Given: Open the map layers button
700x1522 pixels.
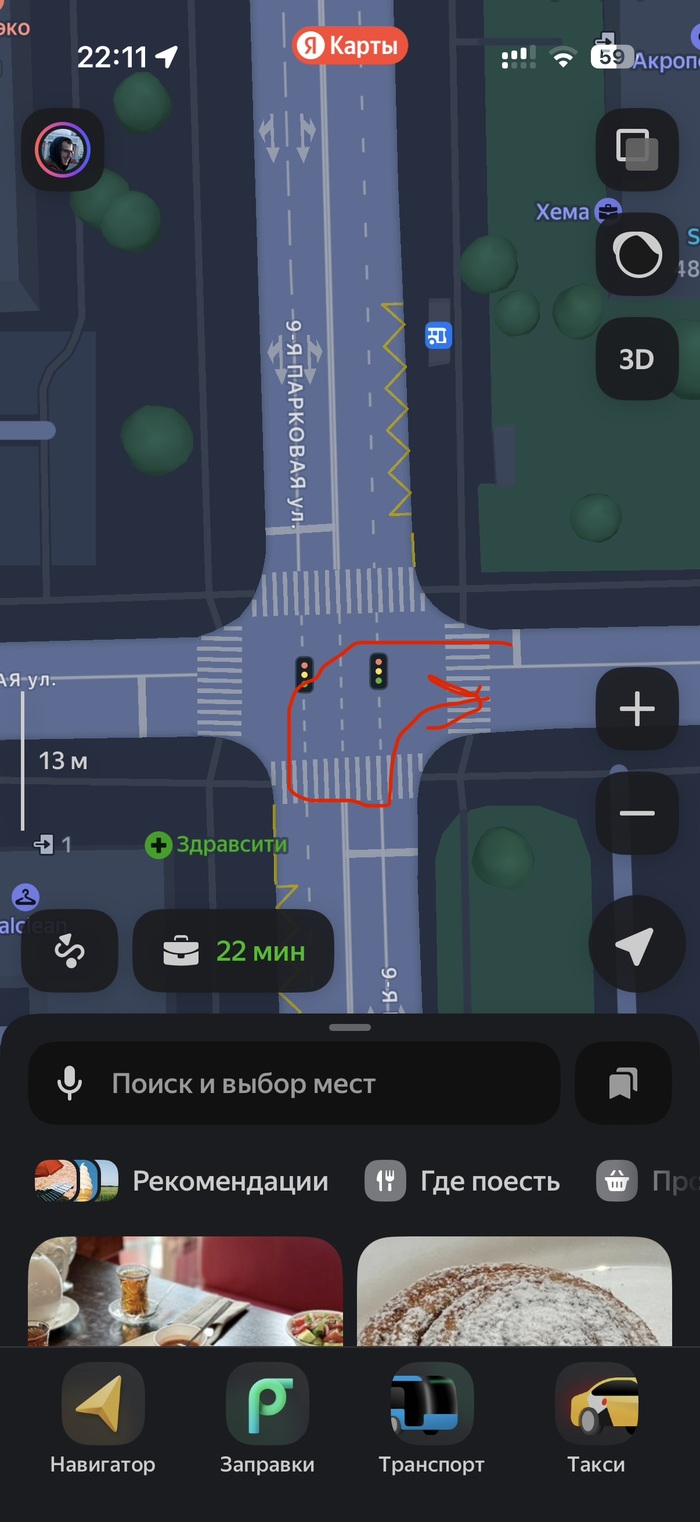Looking at the screenshot, I should coord(637,150).
